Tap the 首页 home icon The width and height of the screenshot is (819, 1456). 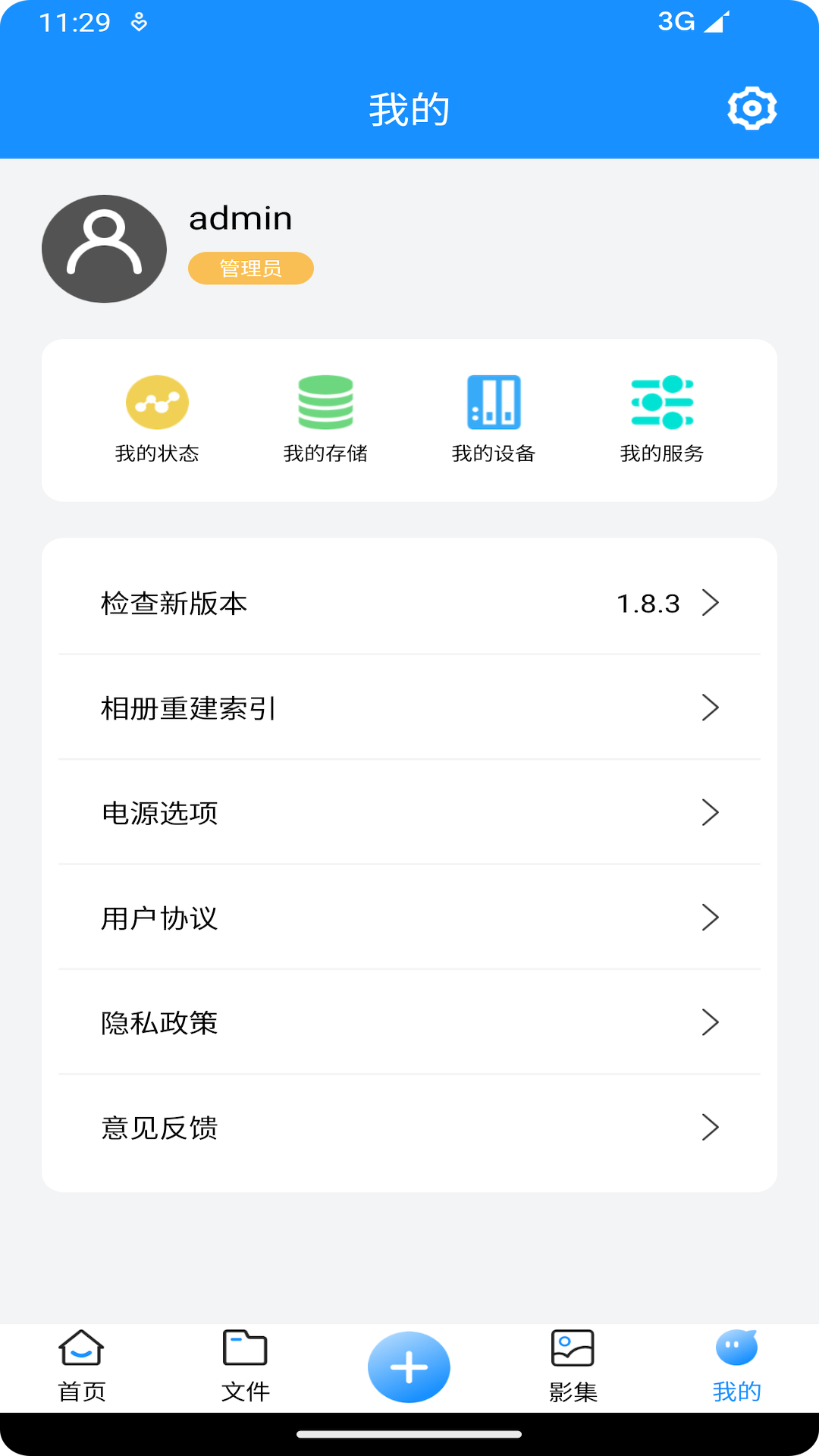coord(80,1354)
